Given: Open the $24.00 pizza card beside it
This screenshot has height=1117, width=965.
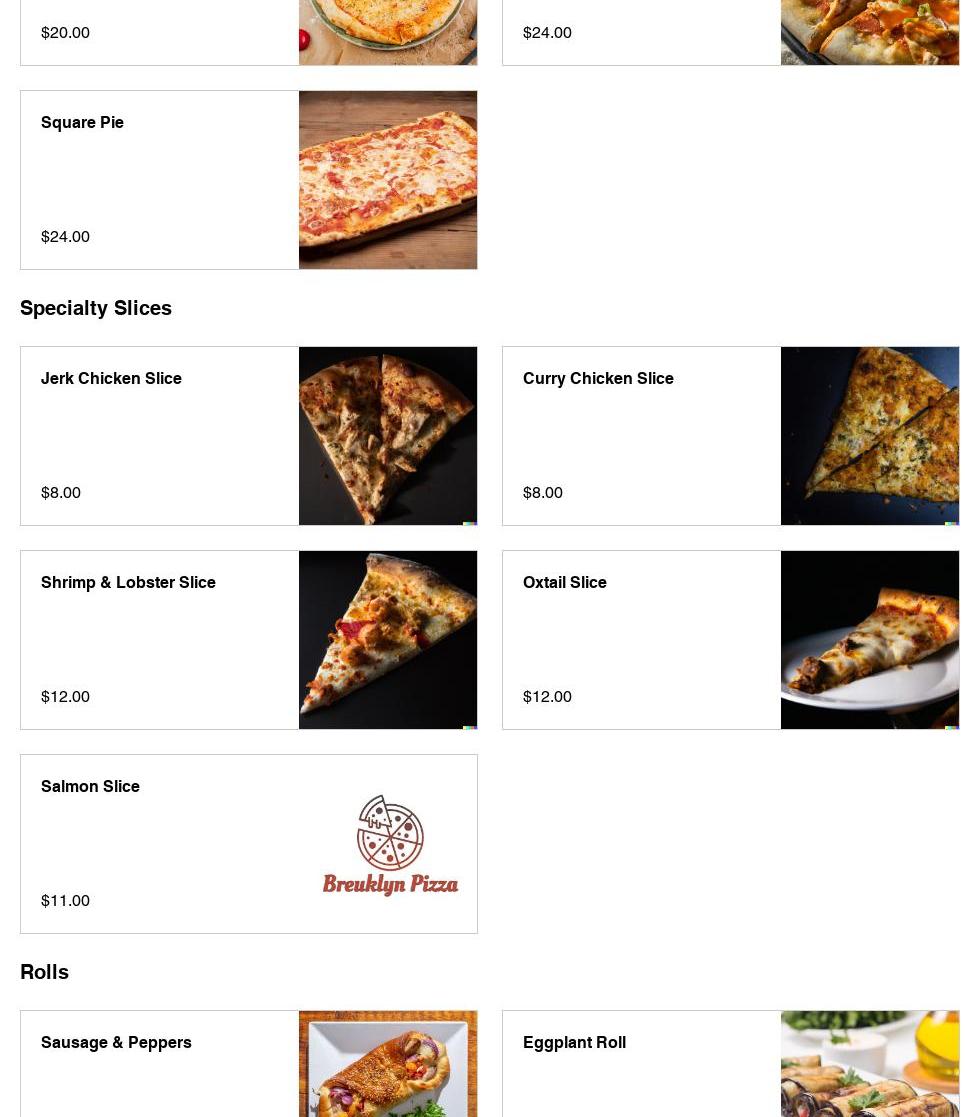Looking at the screenshot, I should coord(730,32).
